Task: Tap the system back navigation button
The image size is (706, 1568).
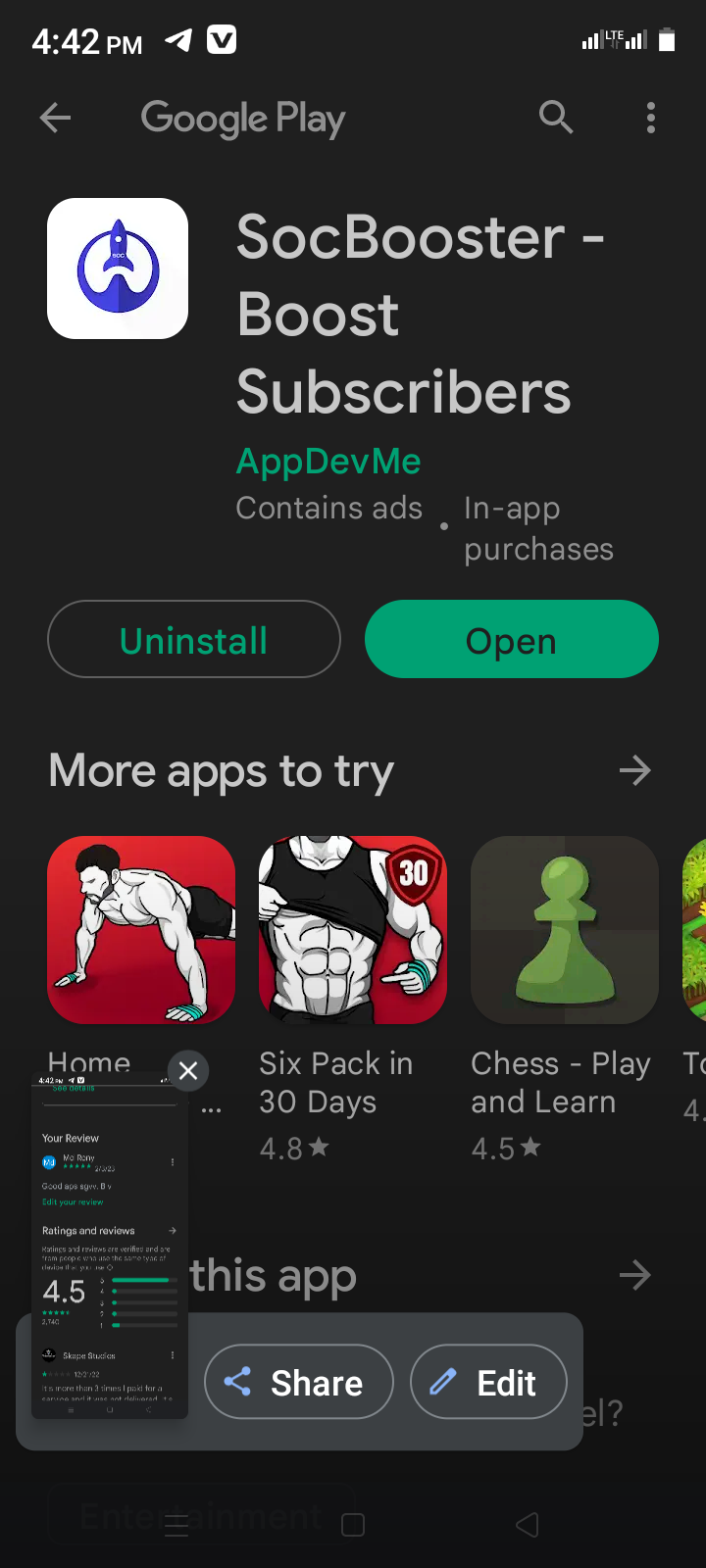Action: (528, 1524)
